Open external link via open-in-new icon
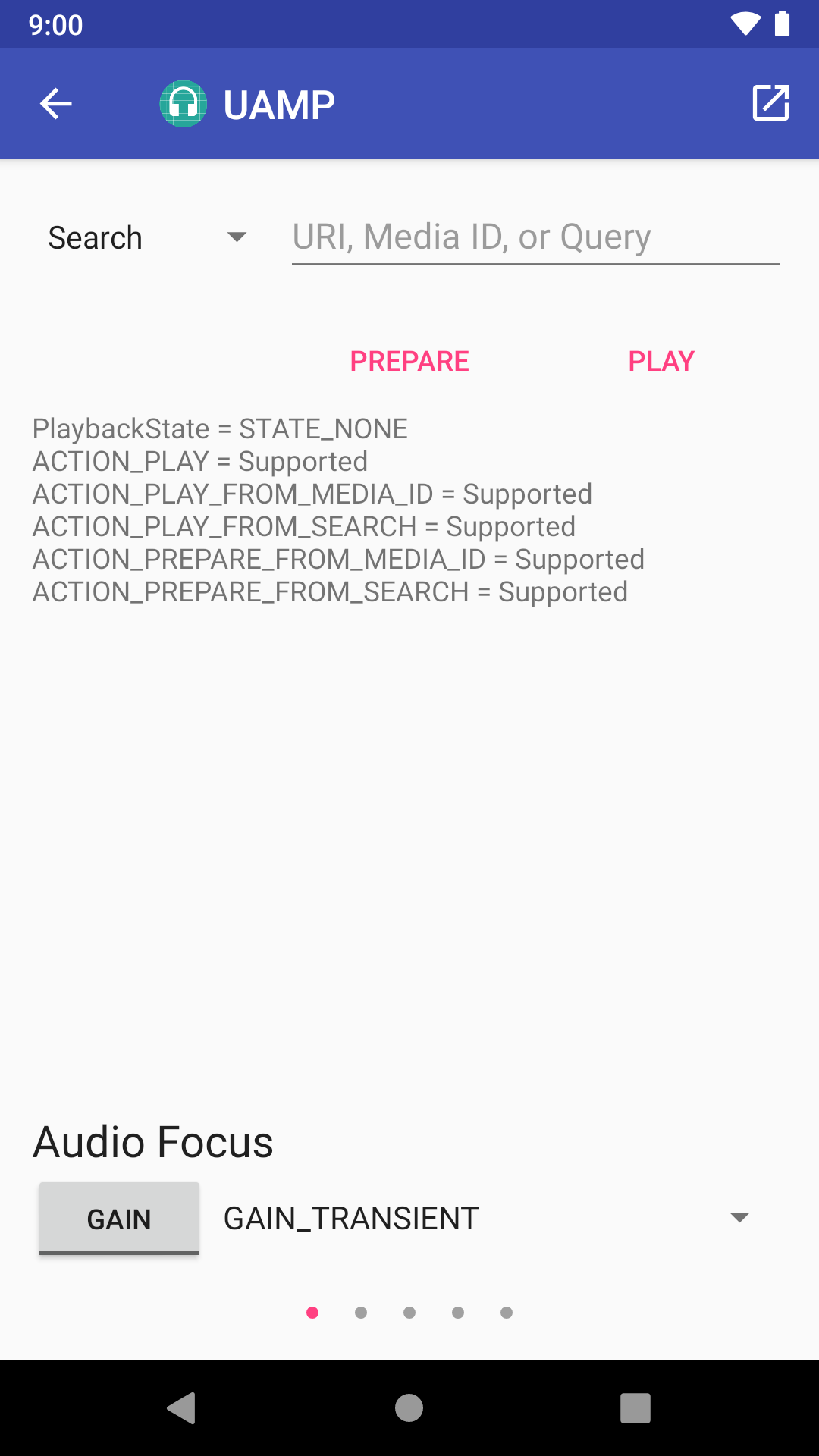819x1456 pixels. click(x=771, y=104)
